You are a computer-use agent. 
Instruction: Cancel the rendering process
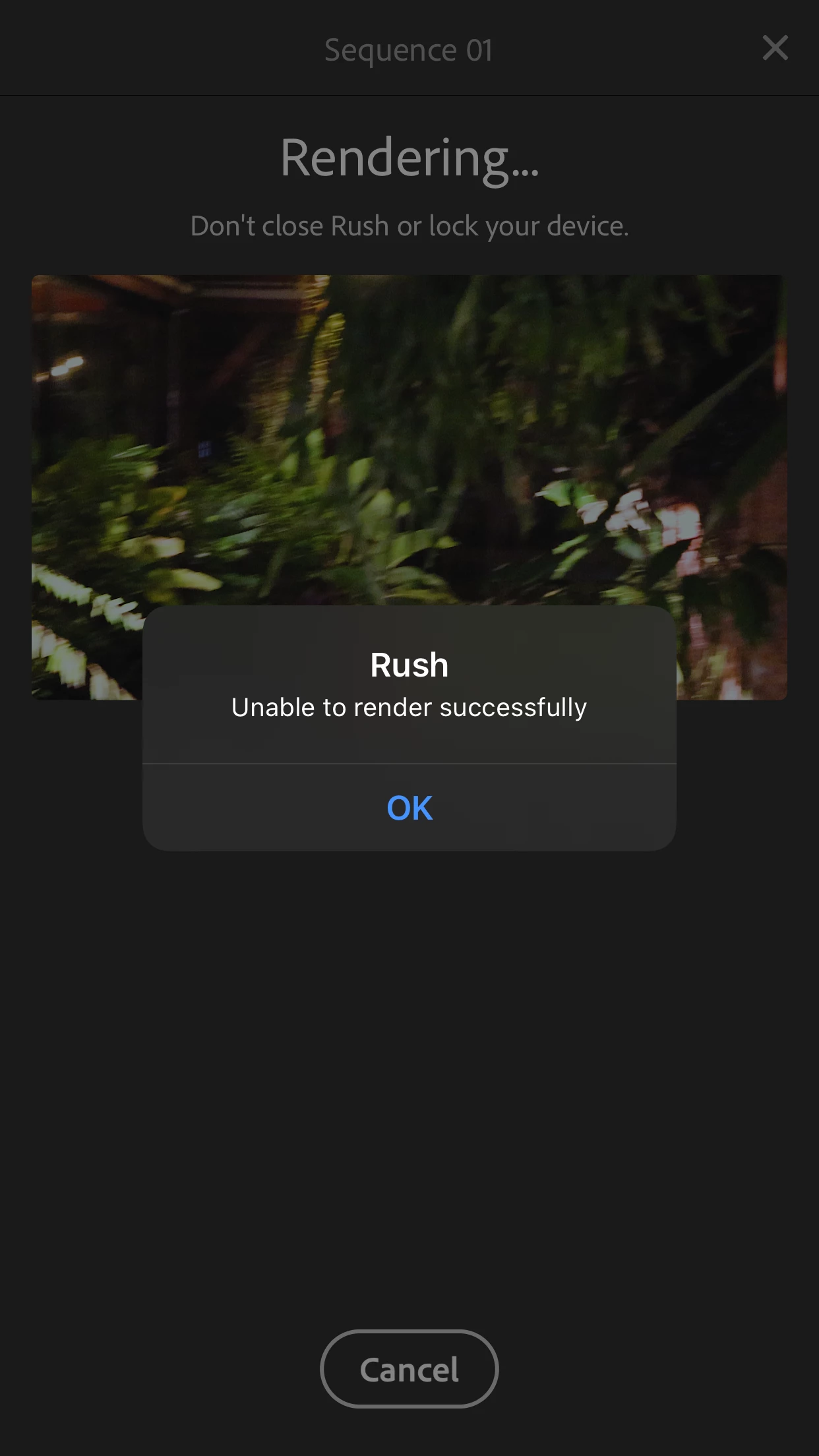click(x=409, y=1369)
